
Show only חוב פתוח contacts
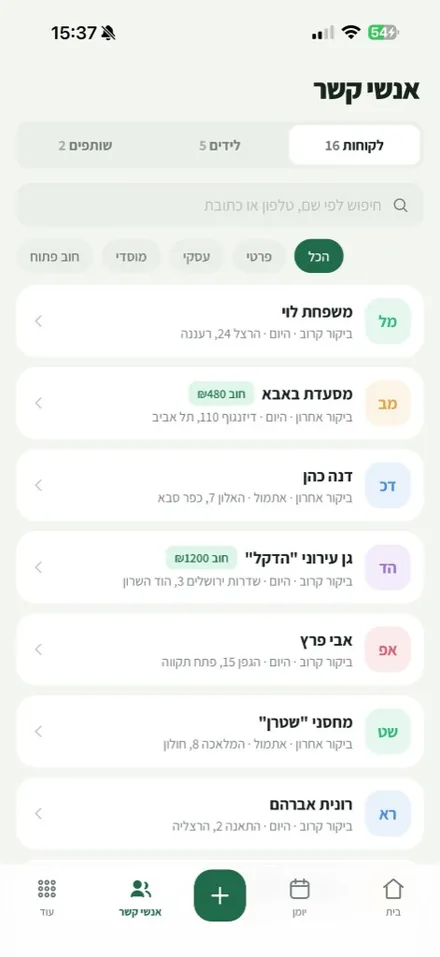[x=55, y=256]
